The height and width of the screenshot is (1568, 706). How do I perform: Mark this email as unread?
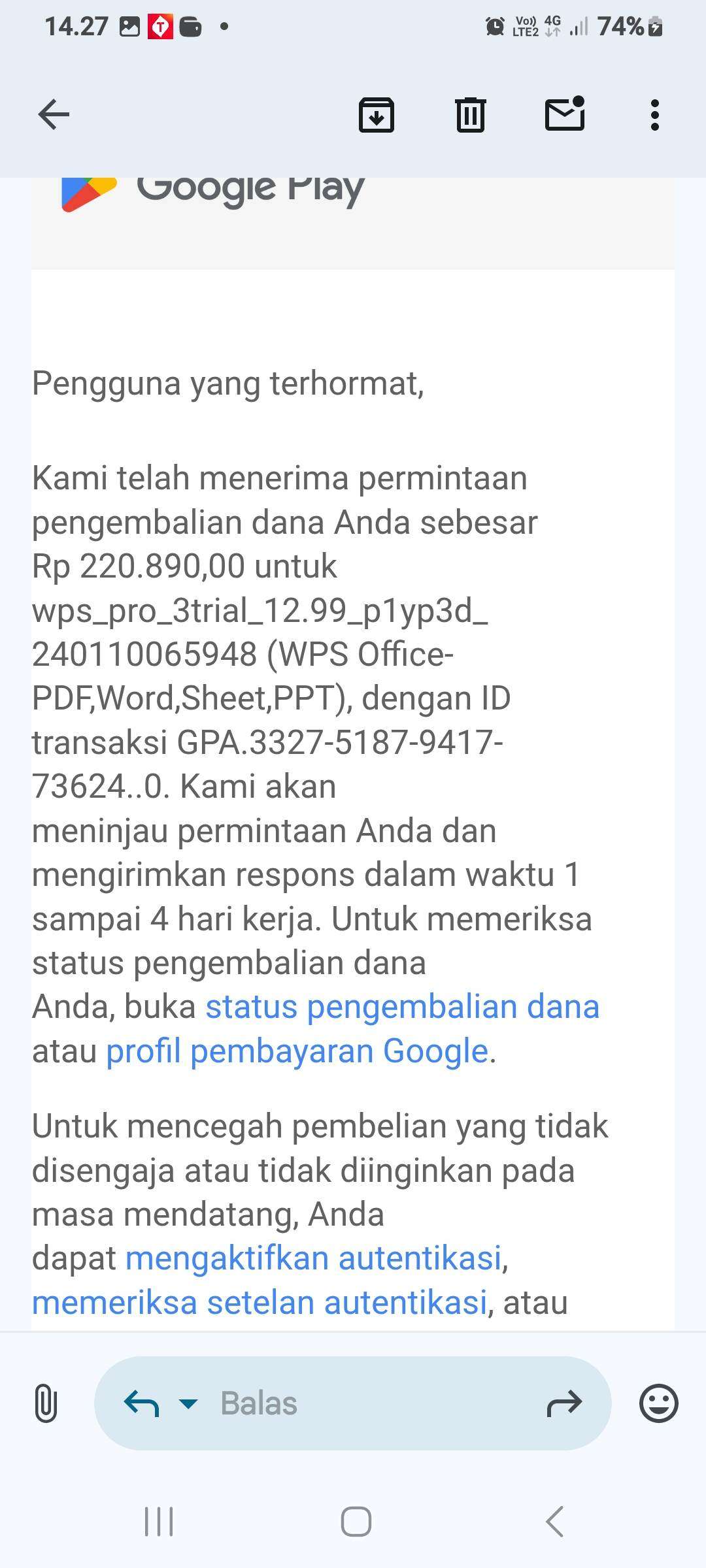pyautogui.click(x=565, y=114)
